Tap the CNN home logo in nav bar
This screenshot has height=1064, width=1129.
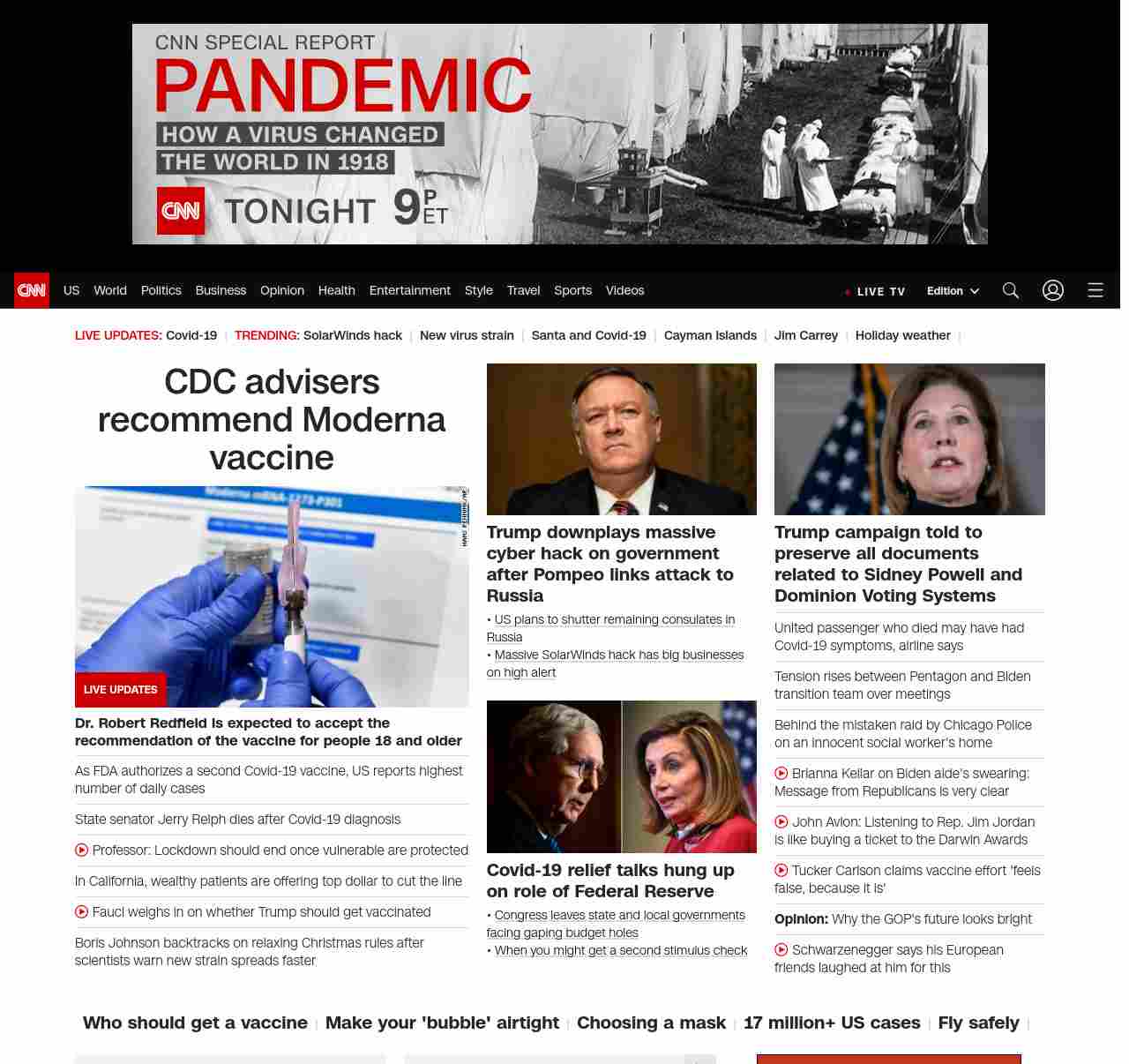click(32, 290)
